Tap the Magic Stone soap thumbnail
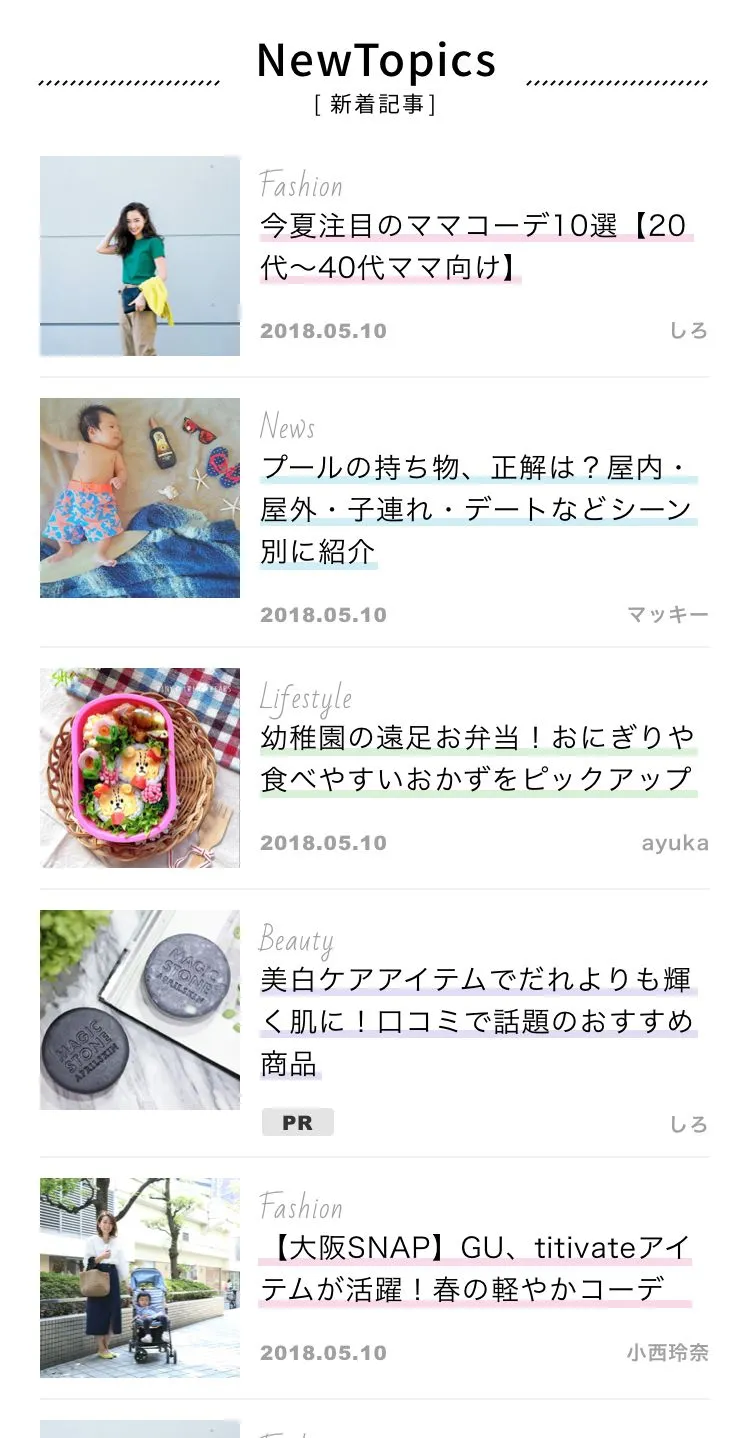 (140, 1010)
